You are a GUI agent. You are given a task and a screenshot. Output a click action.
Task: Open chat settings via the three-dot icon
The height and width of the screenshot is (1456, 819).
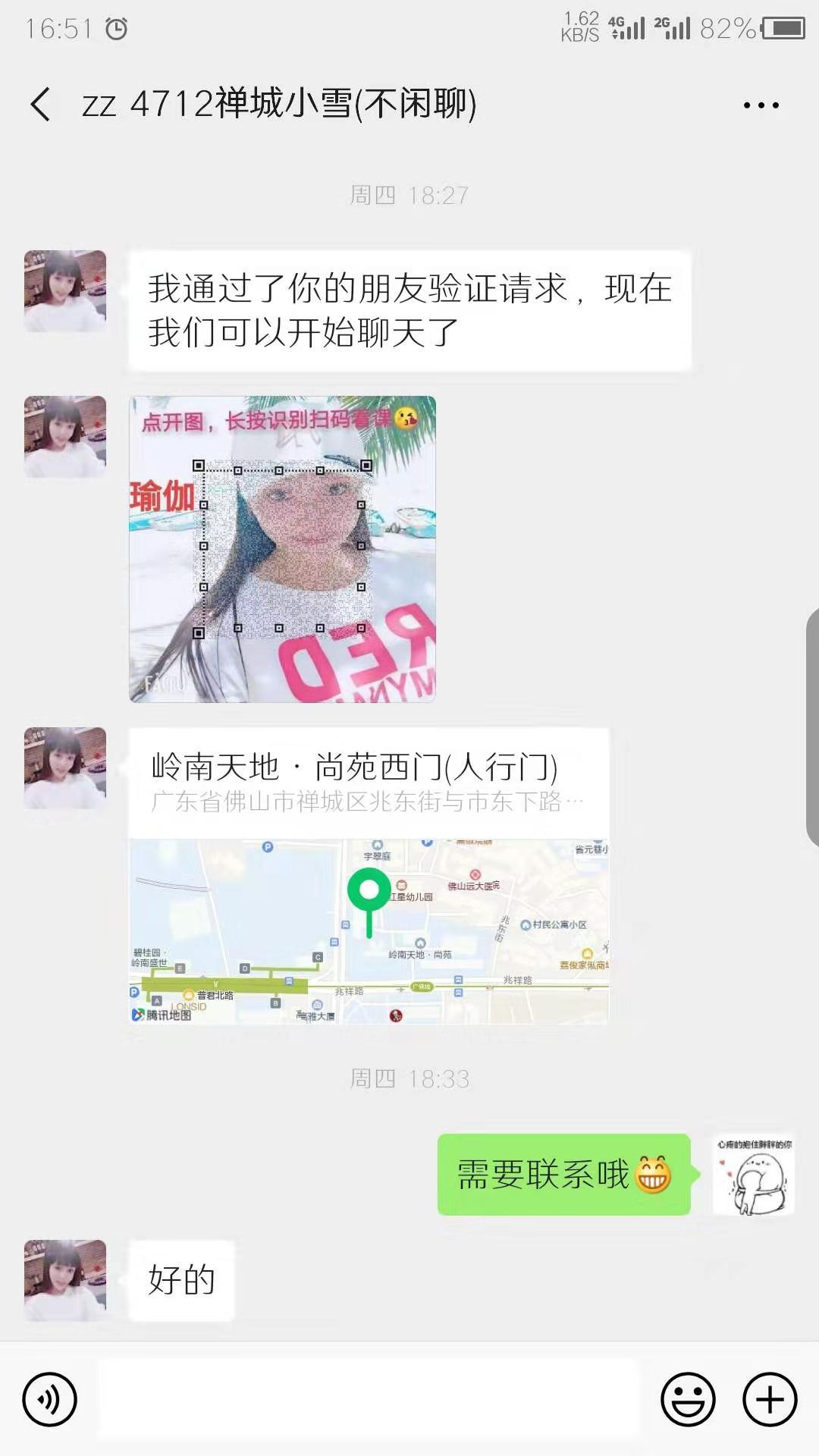[x=761, y=106]
